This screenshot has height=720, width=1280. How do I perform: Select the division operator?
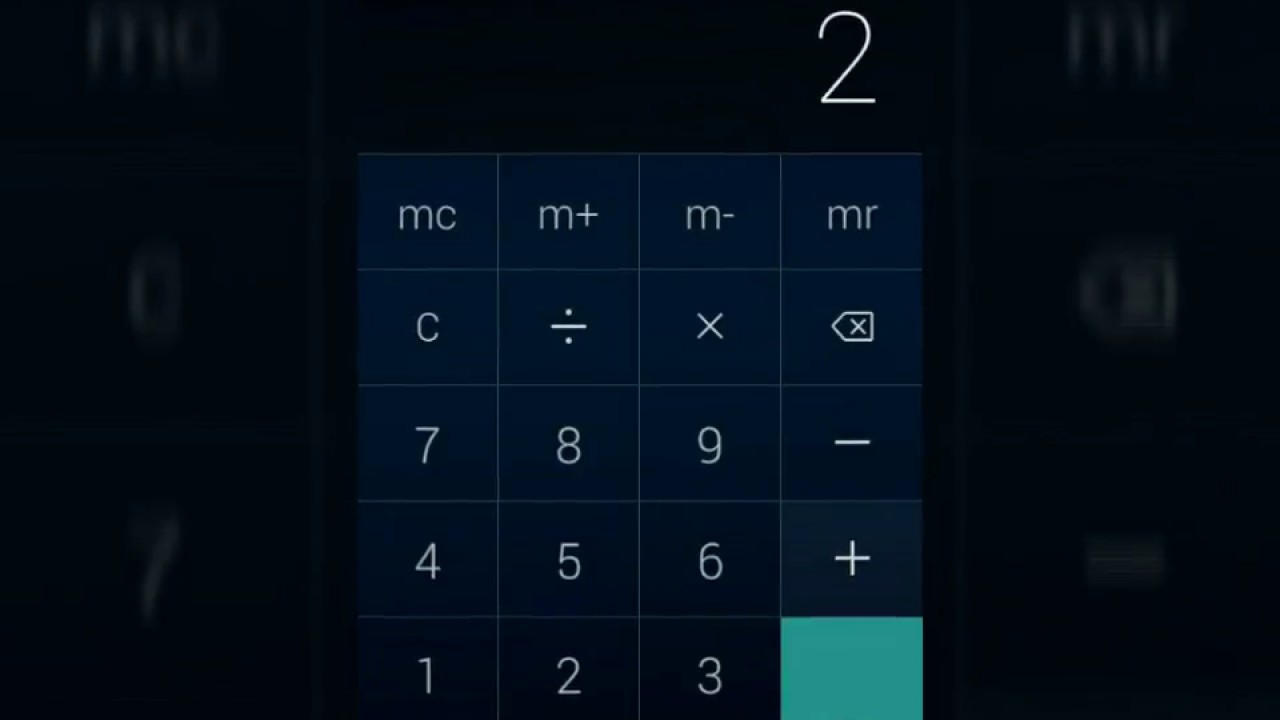point(568,327)
